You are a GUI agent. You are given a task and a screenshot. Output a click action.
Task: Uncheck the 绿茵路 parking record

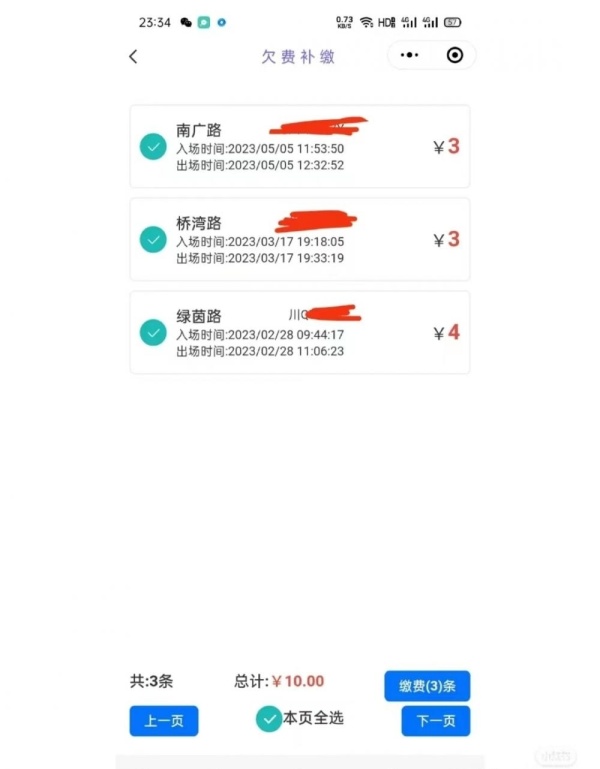click(153, 333)
